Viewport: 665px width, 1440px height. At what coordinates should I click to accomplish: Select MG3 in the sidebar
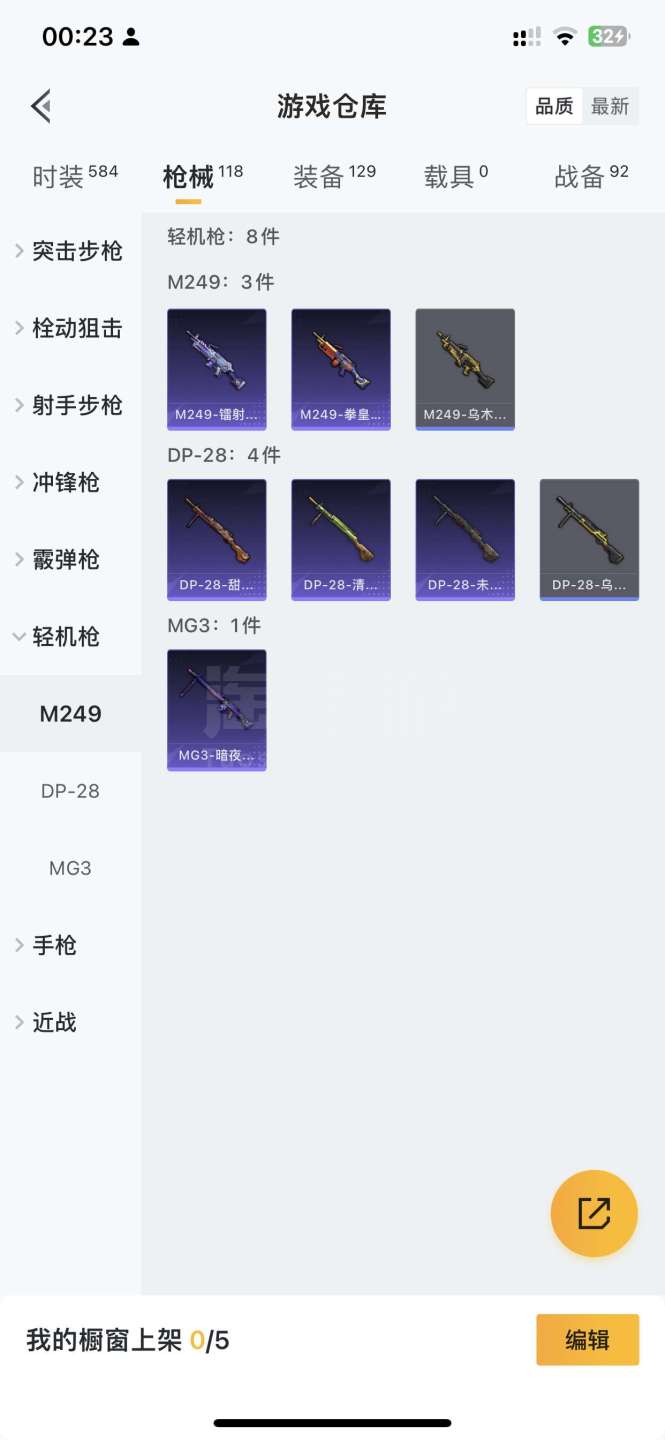click(x=70, y=868)
